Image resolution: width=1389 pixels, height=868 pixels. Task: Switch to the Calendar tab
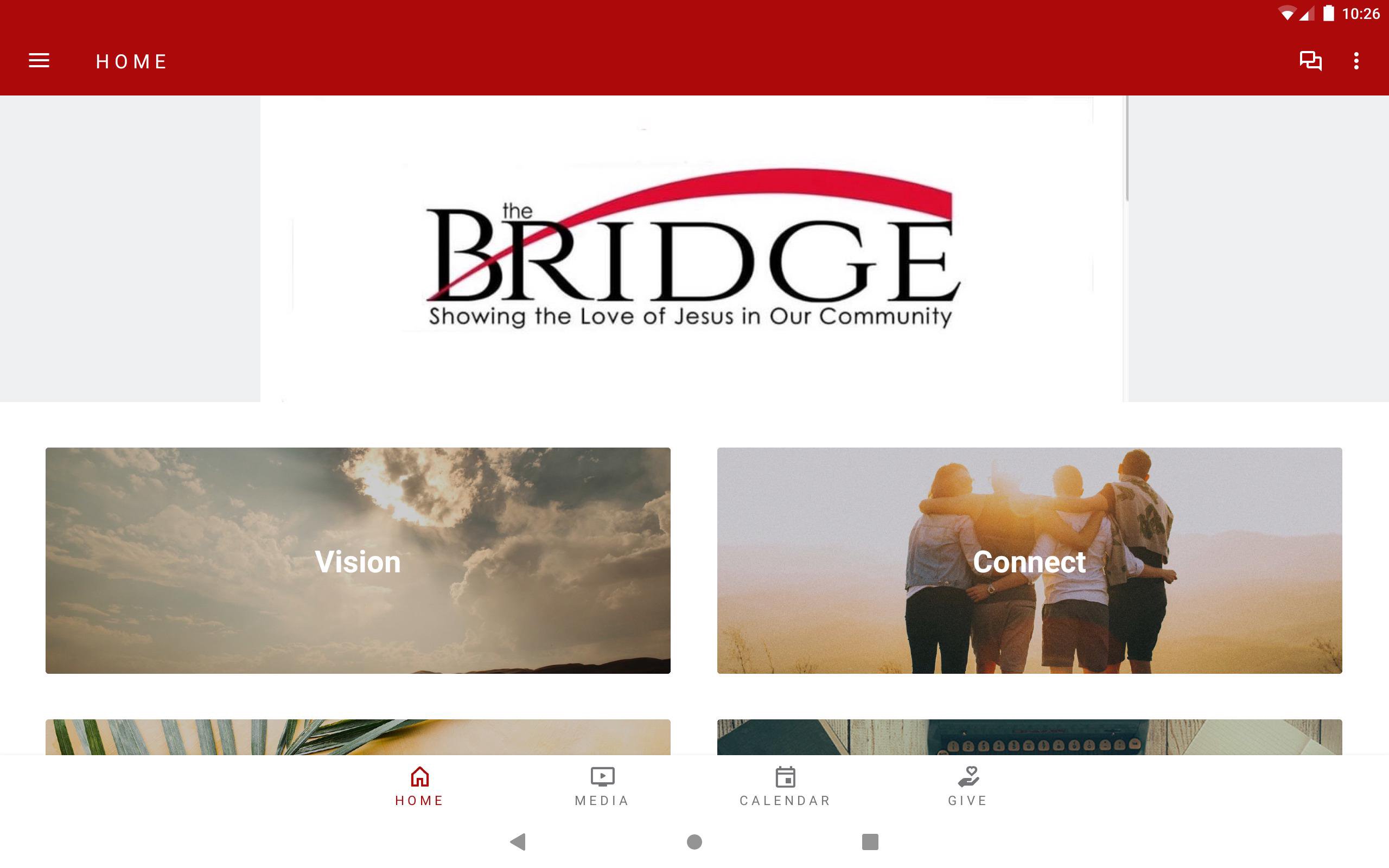point(785,786)
